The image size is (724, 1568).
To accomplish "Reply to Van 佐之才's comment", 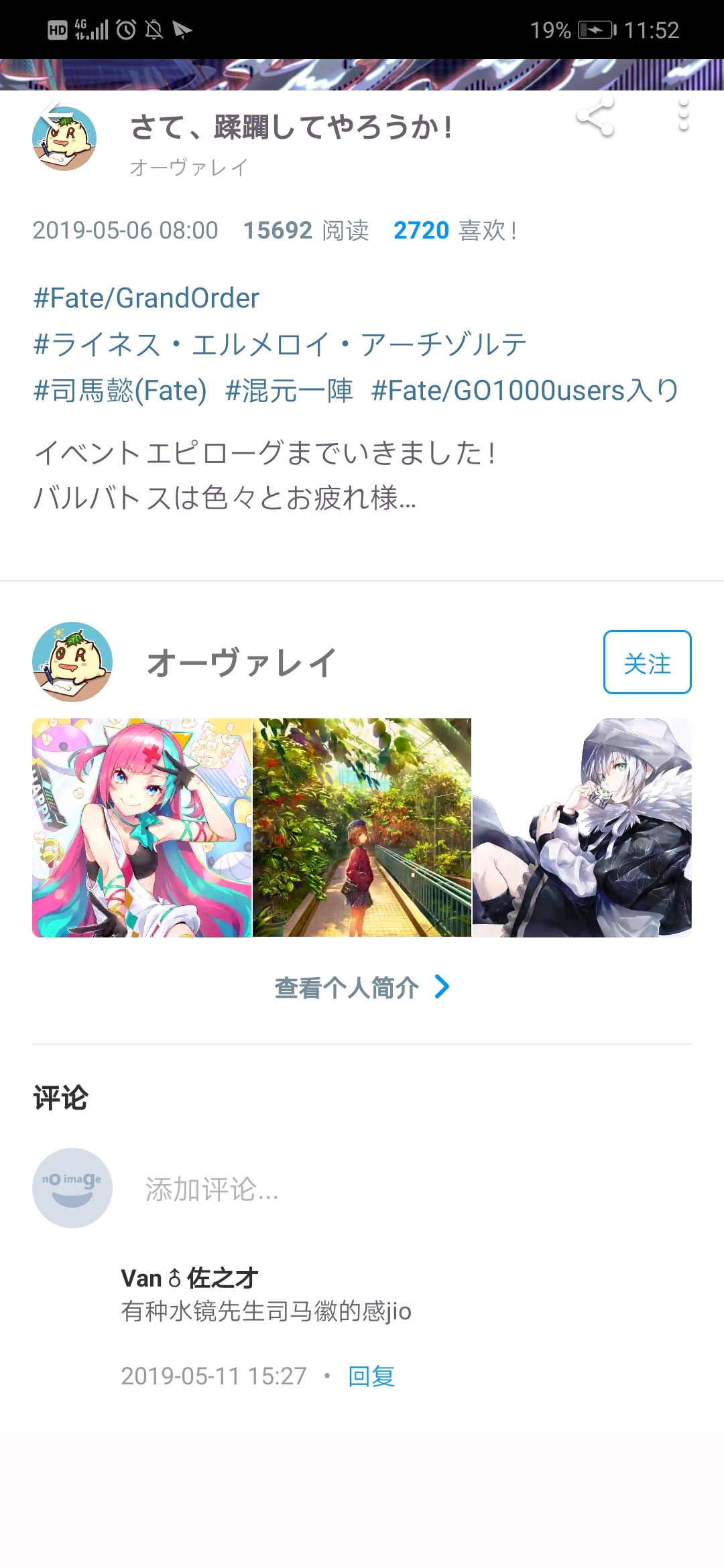I will pos(371,1376).
